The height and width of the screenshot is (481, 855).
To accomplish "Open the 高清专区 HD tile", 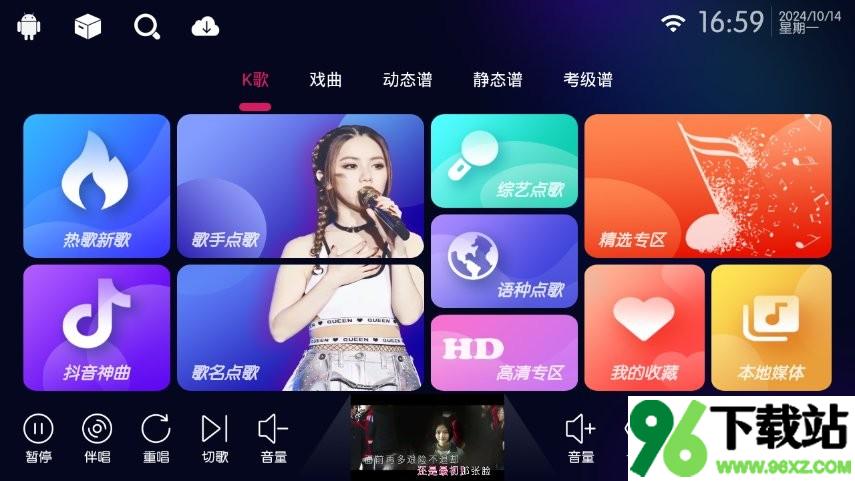I will coord(504,352).
